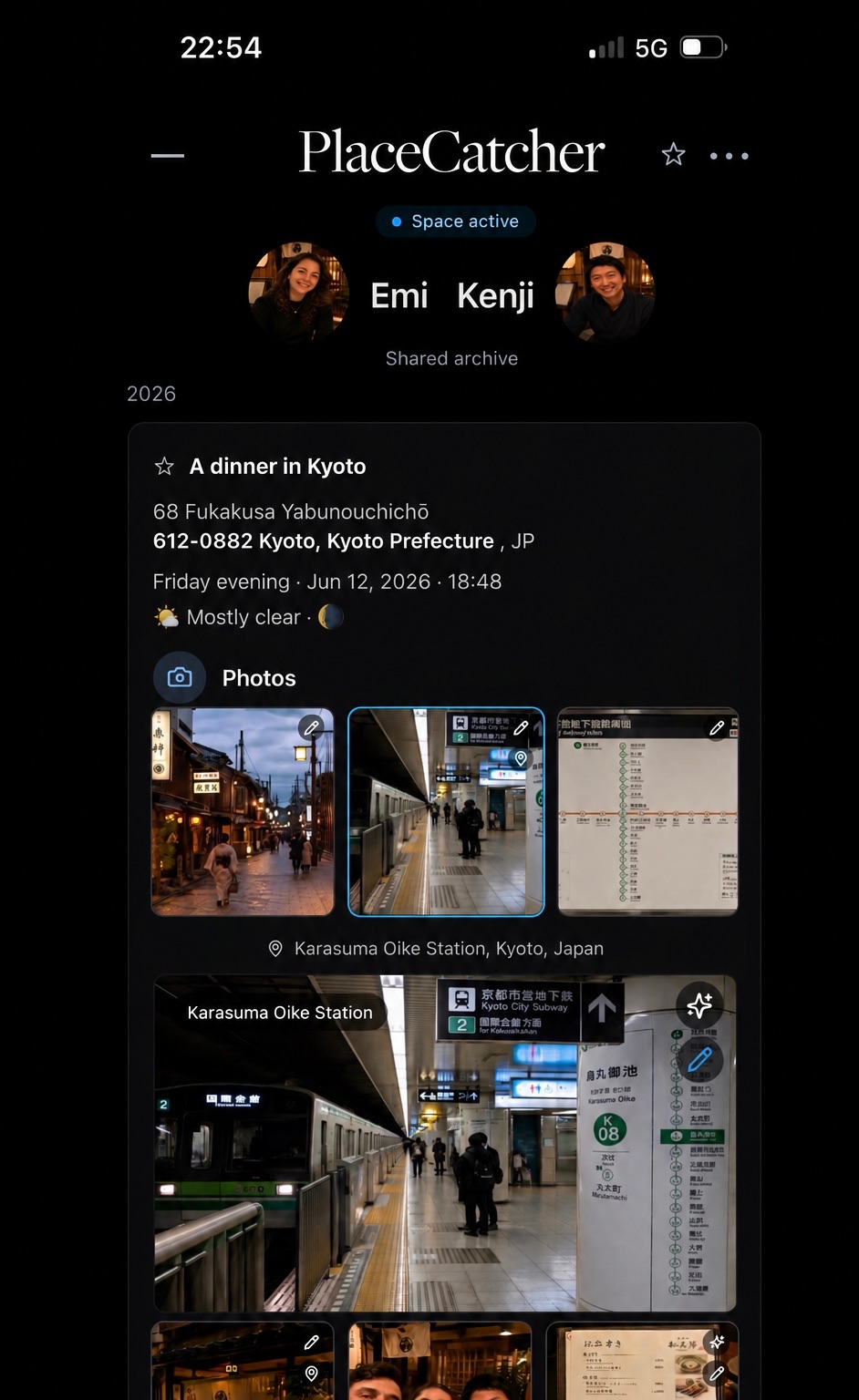Tap the camera icon next to Photos
The height and width of the screenshot is (1400, 859).
click(180, 677)
